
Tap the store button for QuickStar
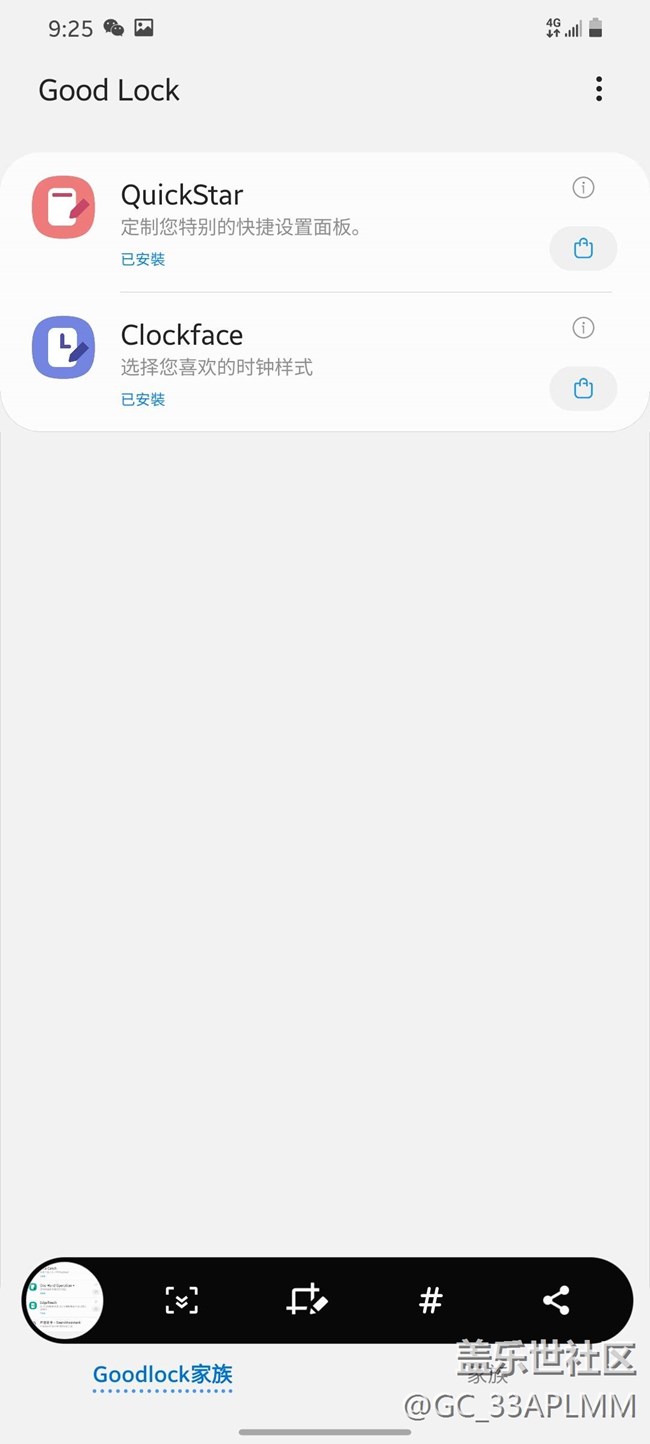(583, 249)
